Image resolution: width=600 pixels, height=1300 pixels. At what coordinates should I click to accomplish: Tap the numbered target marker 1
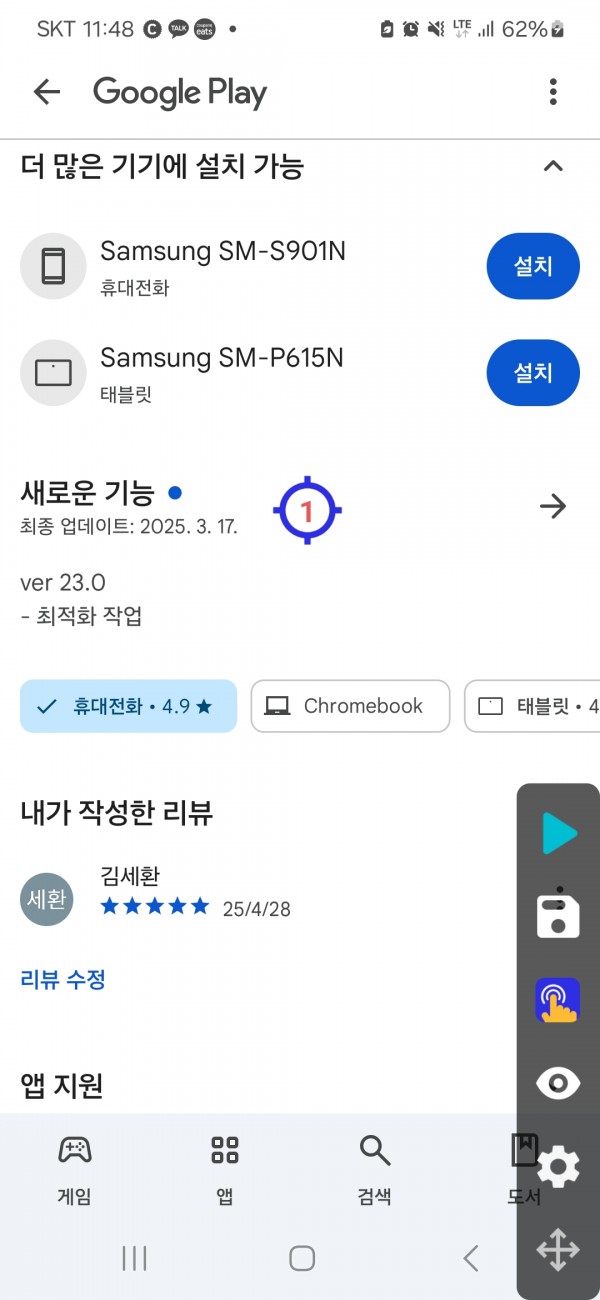coord(307,511)
